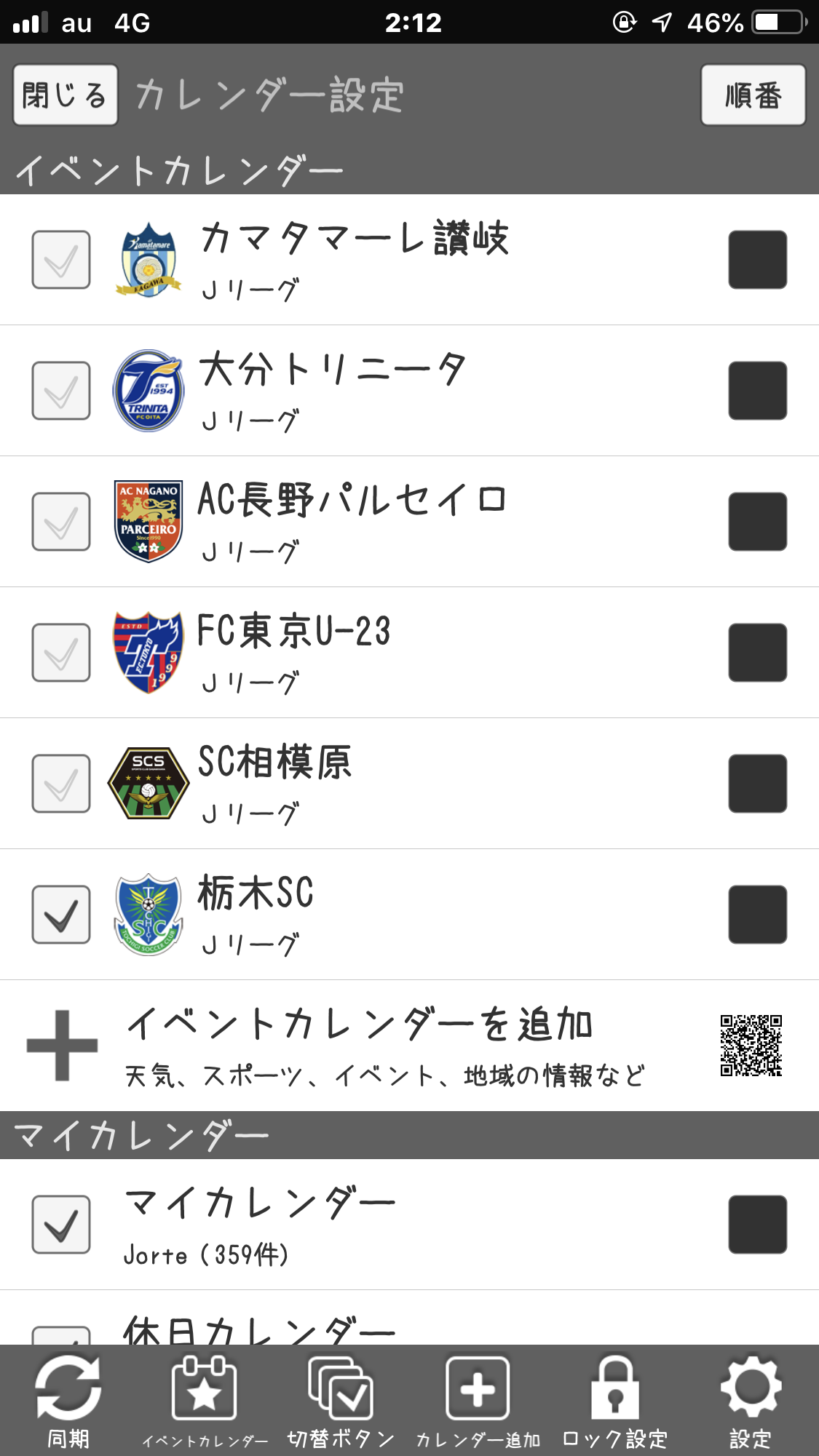Open the 順番 order button
Screen dimensions: 819x1456
[x=753, y=95]
